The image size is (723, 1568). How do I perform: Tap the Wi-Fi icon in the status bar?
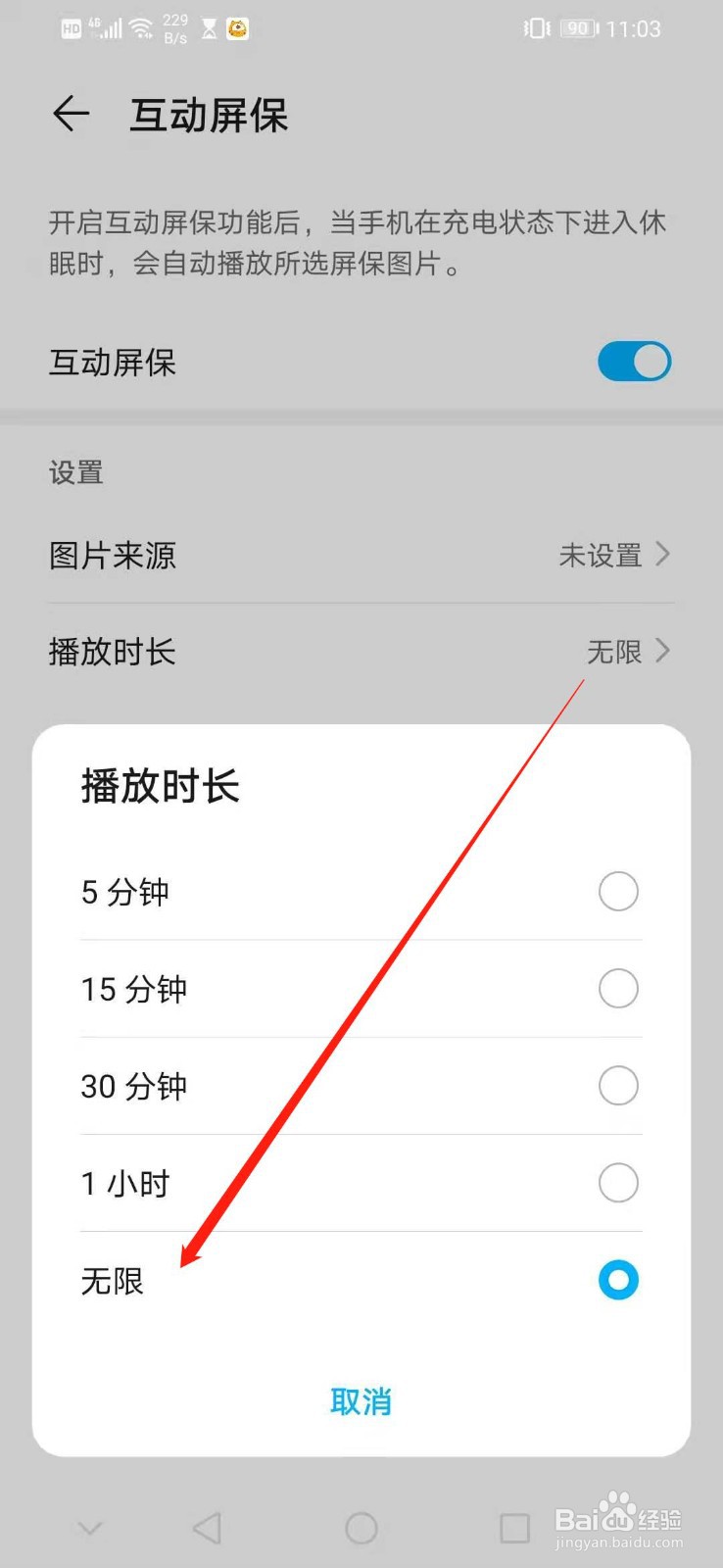[x=143, y=27]
